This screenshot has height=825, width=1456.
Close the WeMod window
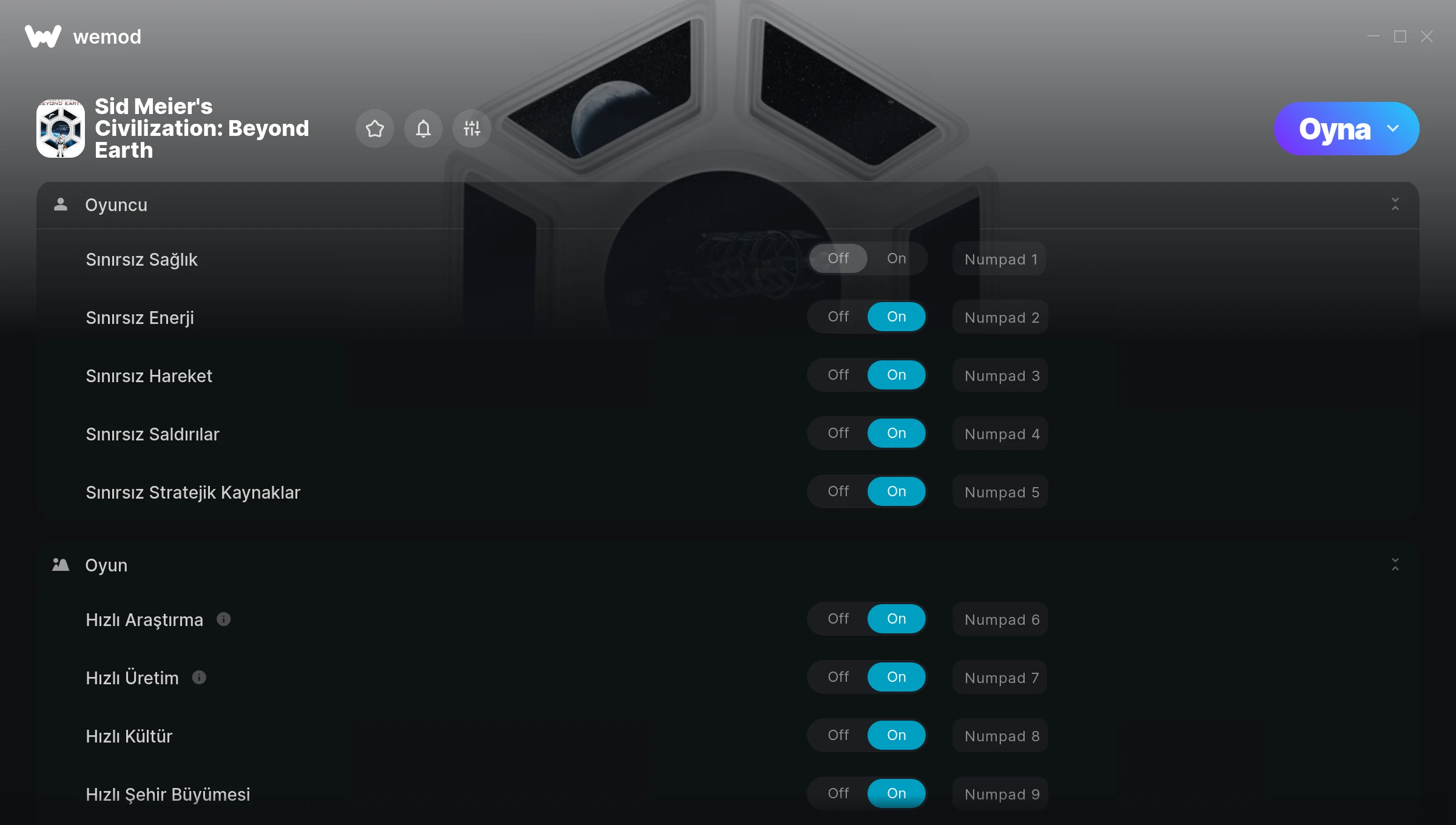click(1427, 36)
